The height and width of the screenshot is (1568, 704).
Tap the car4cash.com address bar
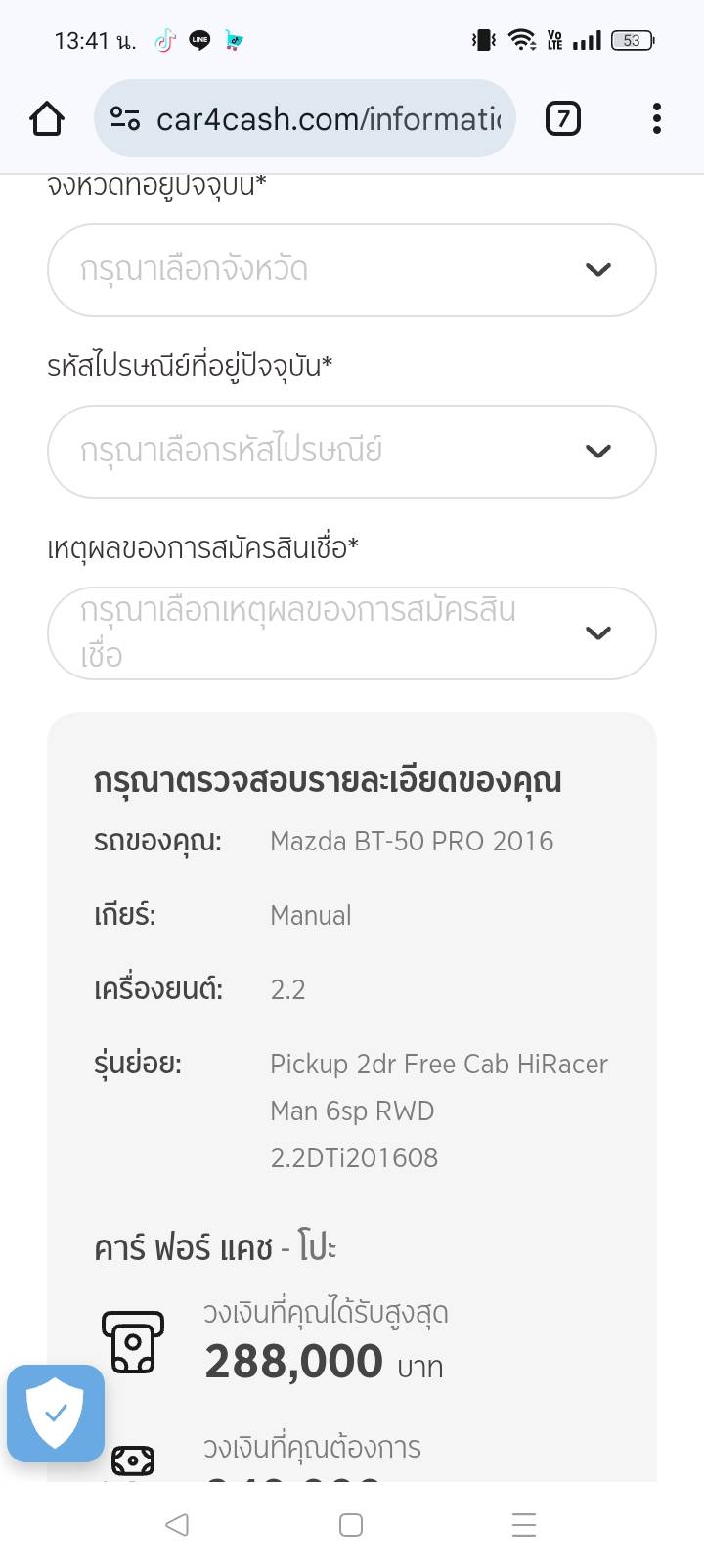(x=328, y=119)
